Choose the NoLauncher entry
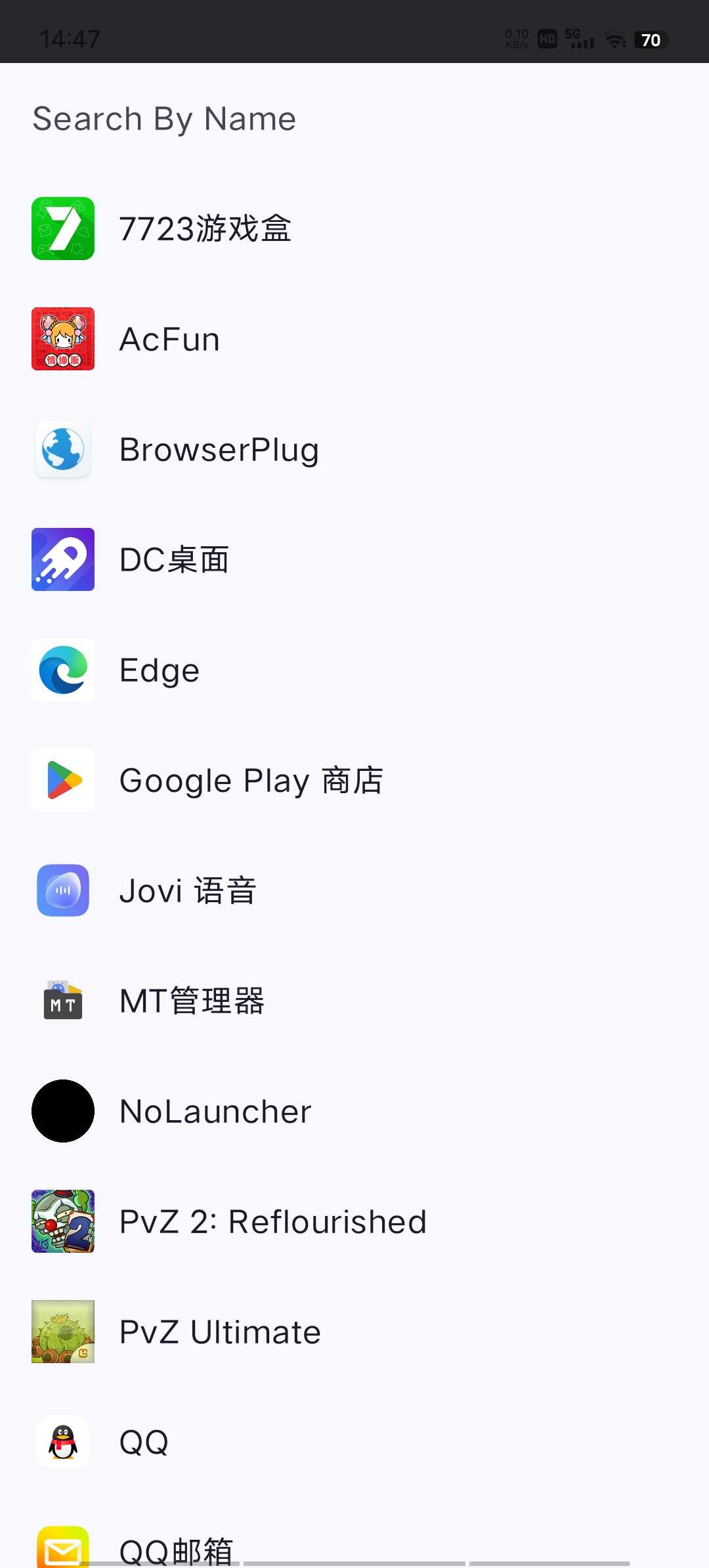709x1568 pixels. [x=215, y=1112]
